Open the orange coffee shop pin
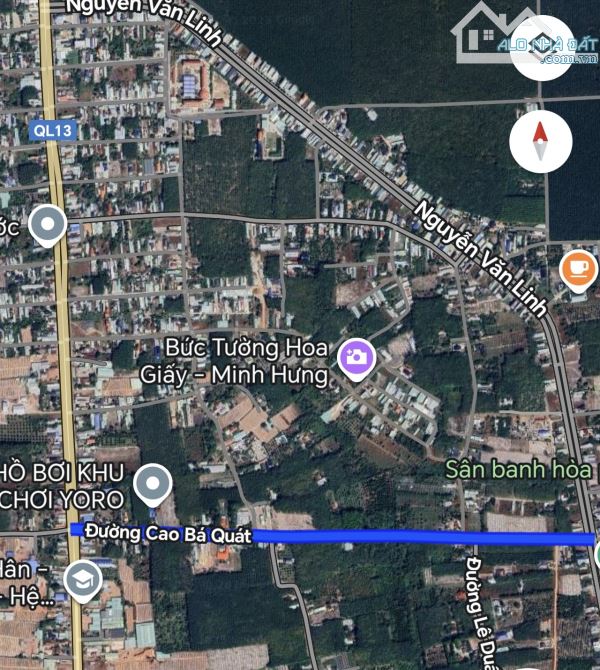600x670 pixels. 577,268
